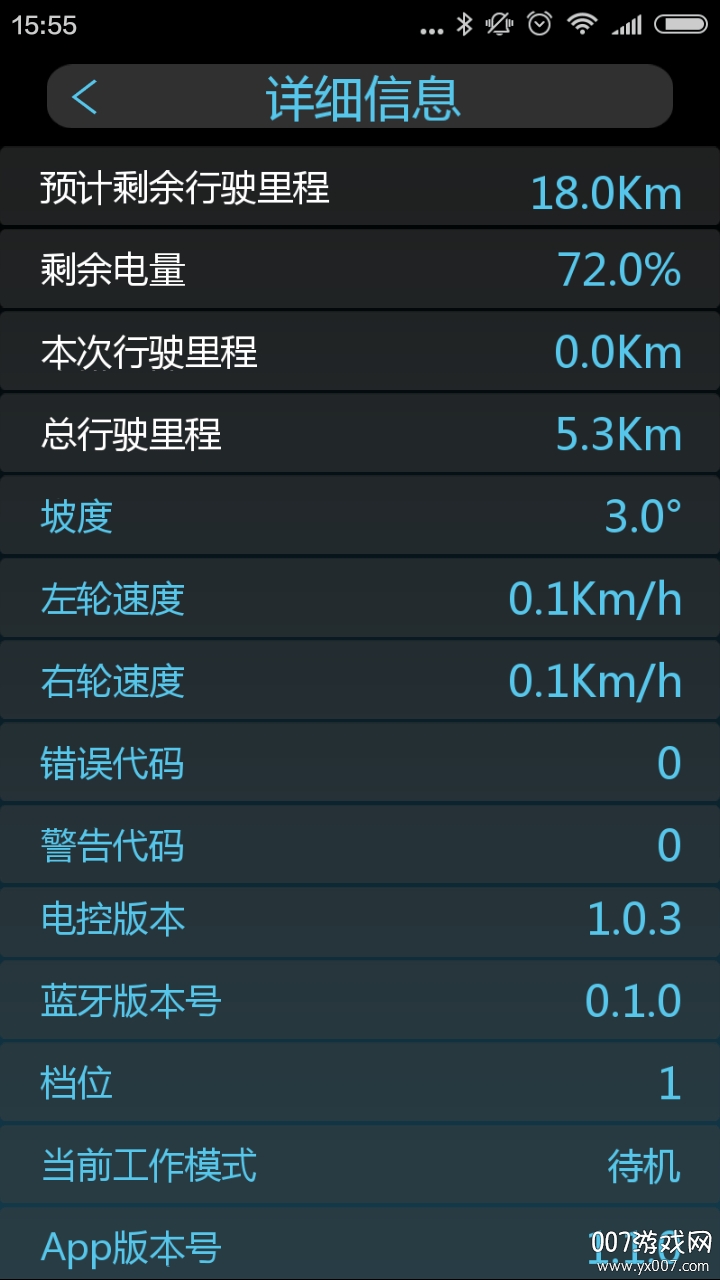
Task: Go back from the 详细信息 screen
Action: click(x=85, y=97)
